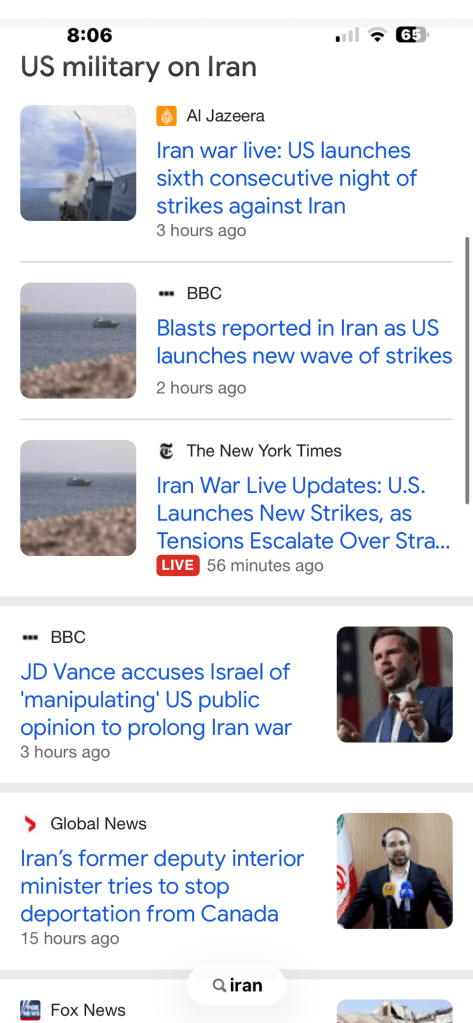Tap the JD Vance photo thumbnail
473x1023 pixels.
pyautogui.click(x=395, y=684)
